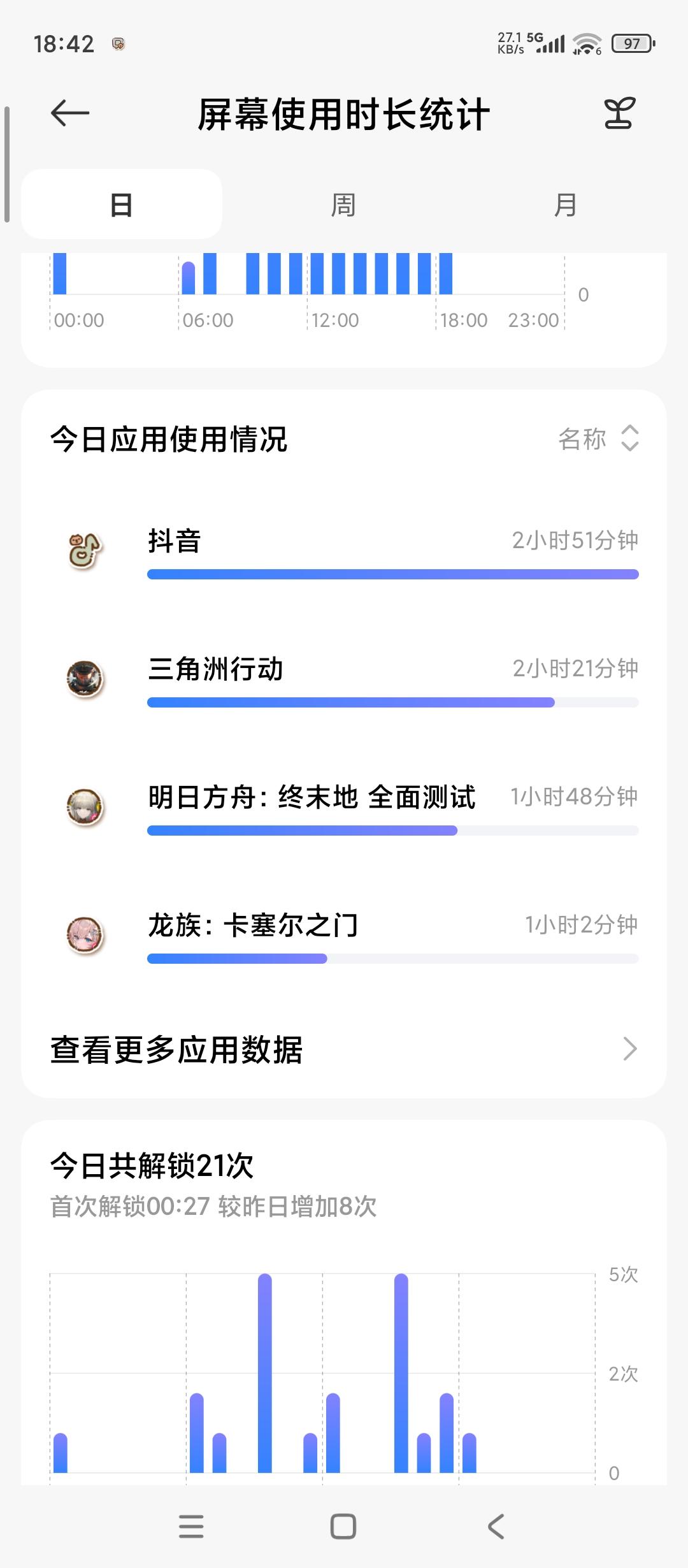This screenshot has width=688, height=1568.
Task: View 查看更多应用数据
Action: [344, 1050]
